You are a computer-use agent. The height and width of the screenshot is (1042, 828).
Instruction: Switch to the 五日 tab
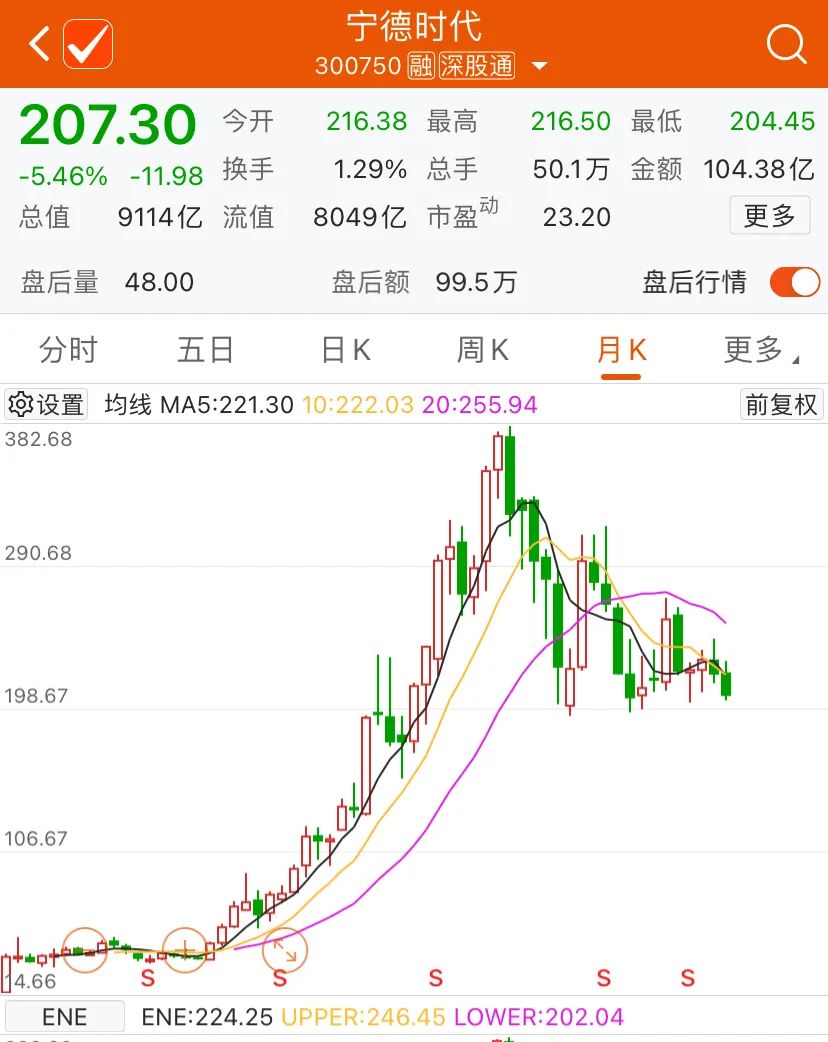[x=205, y=350]
